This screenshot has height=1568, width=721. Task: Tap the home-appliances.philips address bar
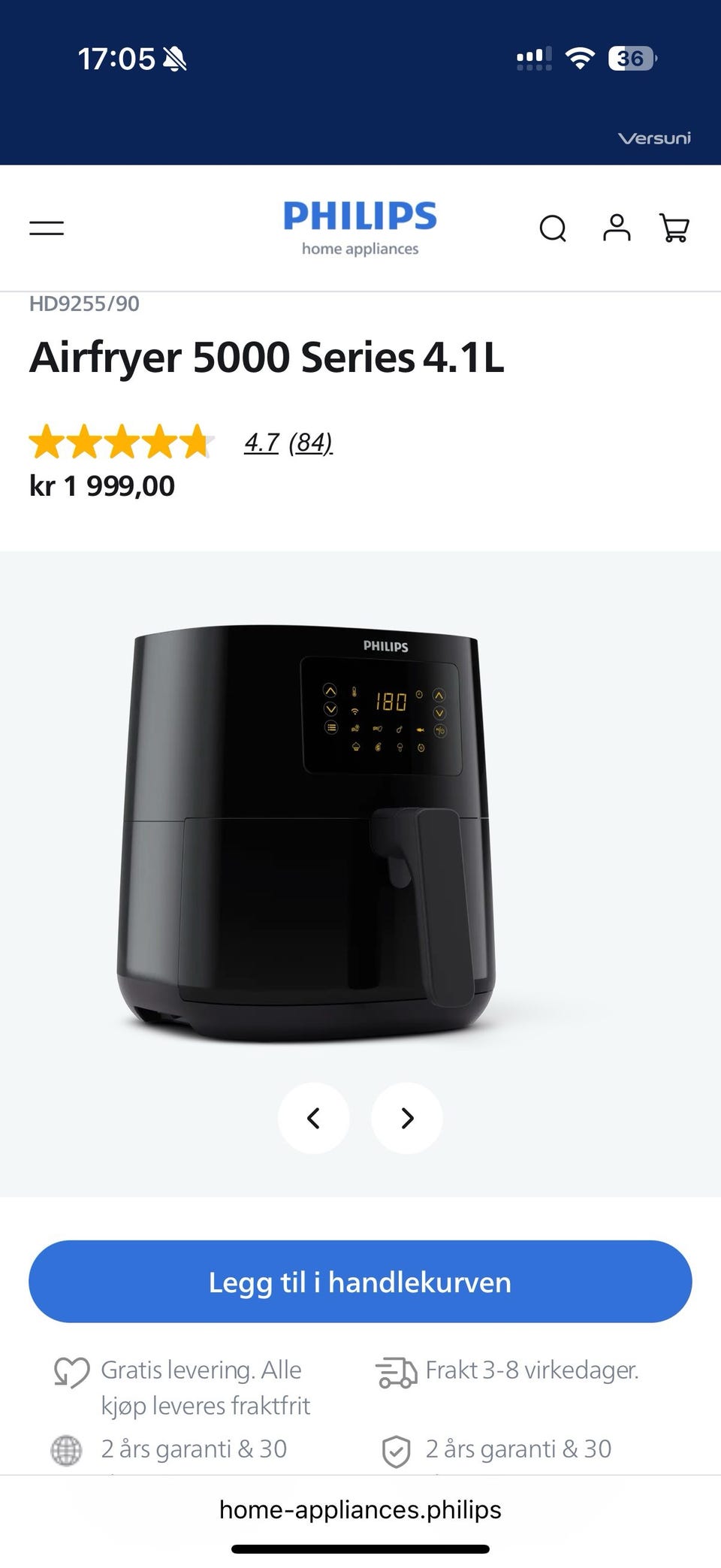(x=360, y=1510)
